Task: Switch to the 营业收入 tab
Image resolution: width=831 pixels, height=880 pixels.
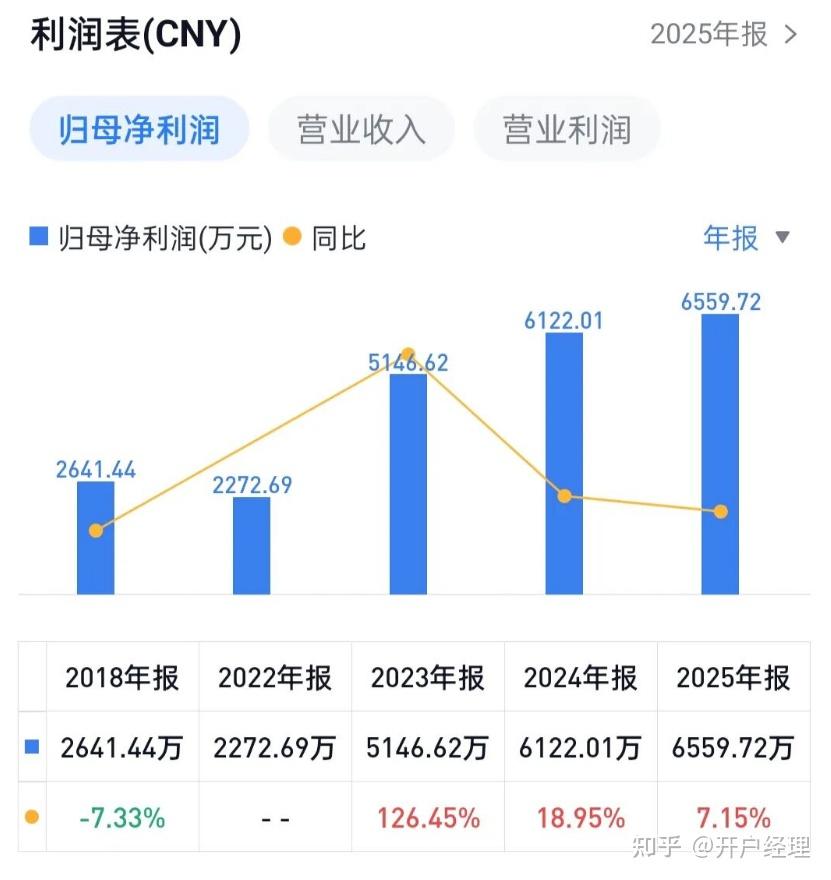Action: (360, 128)
